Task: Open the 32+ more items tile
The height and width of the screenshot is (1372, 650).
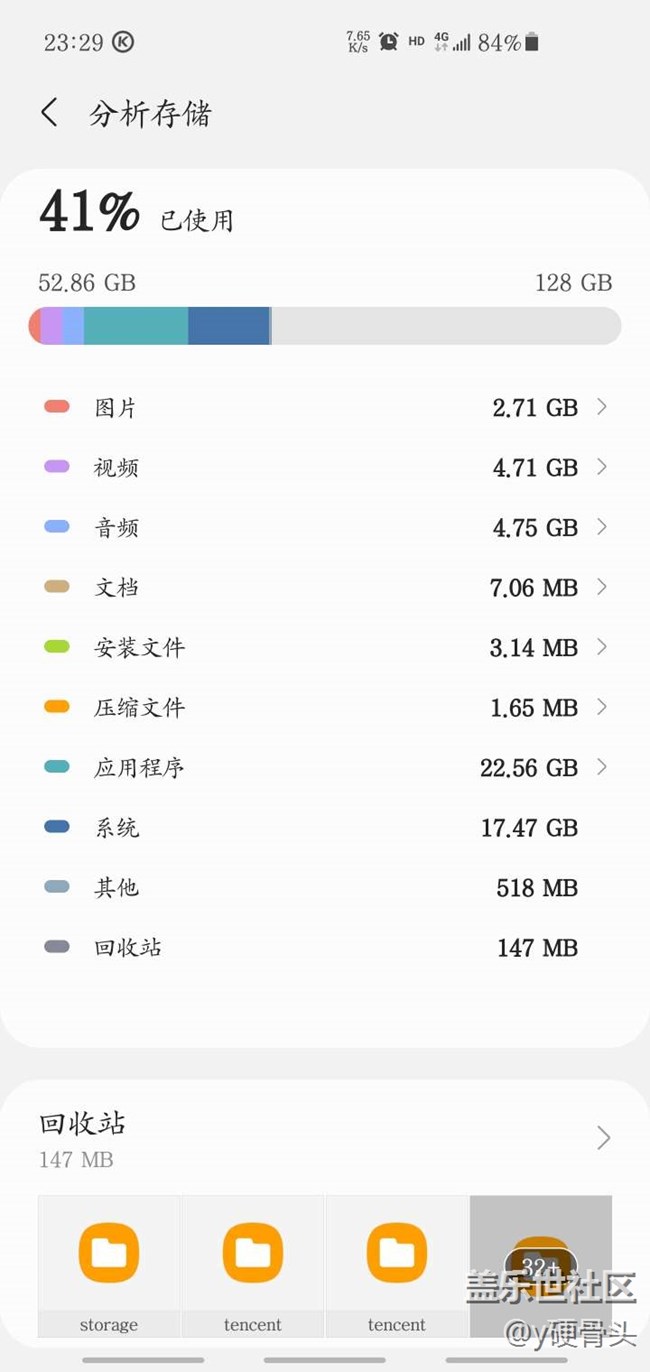Action: tap(541, 1267)
